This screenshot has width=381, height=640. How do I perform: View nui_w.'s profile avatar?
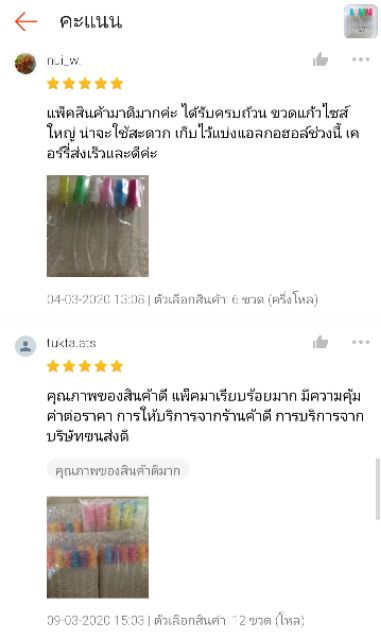tap(25, 63)
